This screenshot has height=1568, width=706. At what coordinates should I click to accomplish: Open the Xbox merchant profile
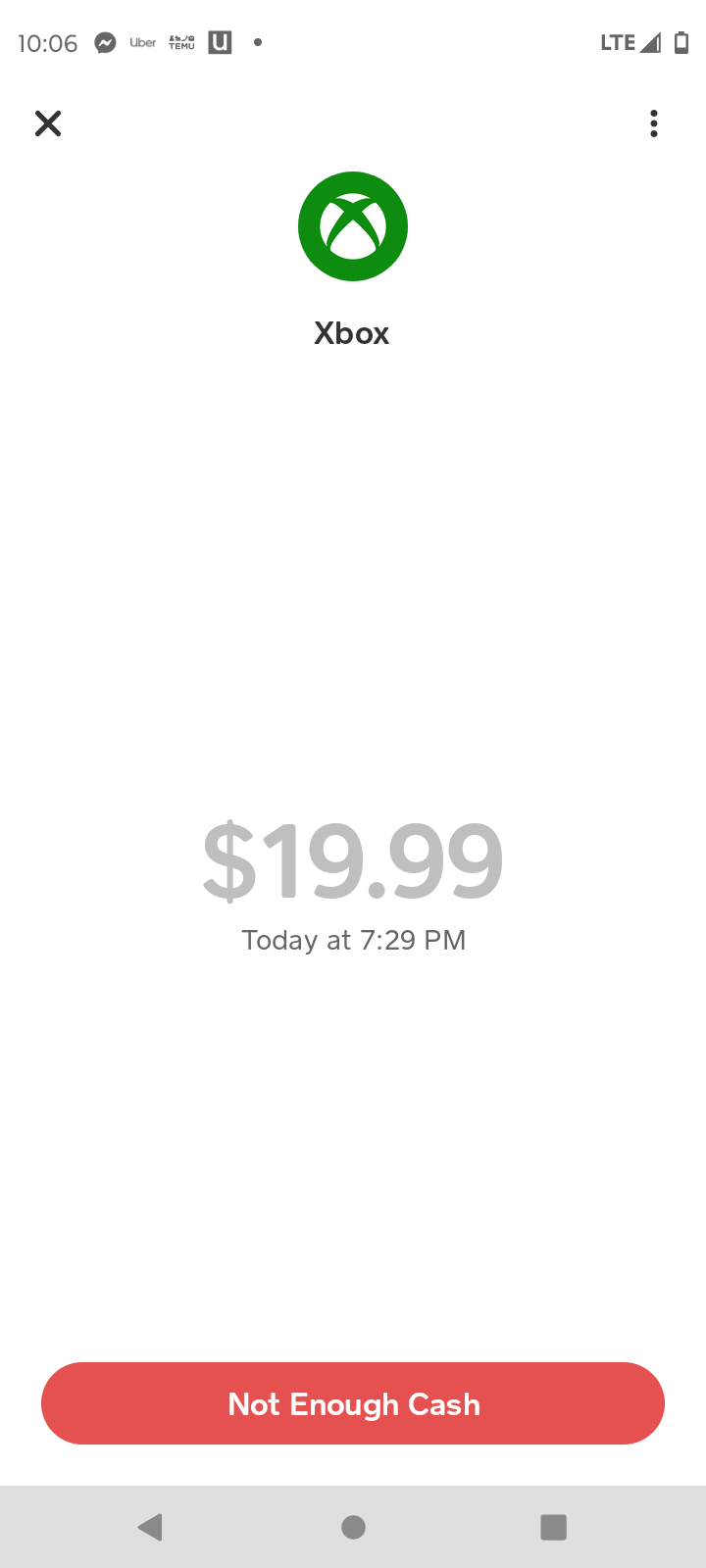click(x=353, y=226)
